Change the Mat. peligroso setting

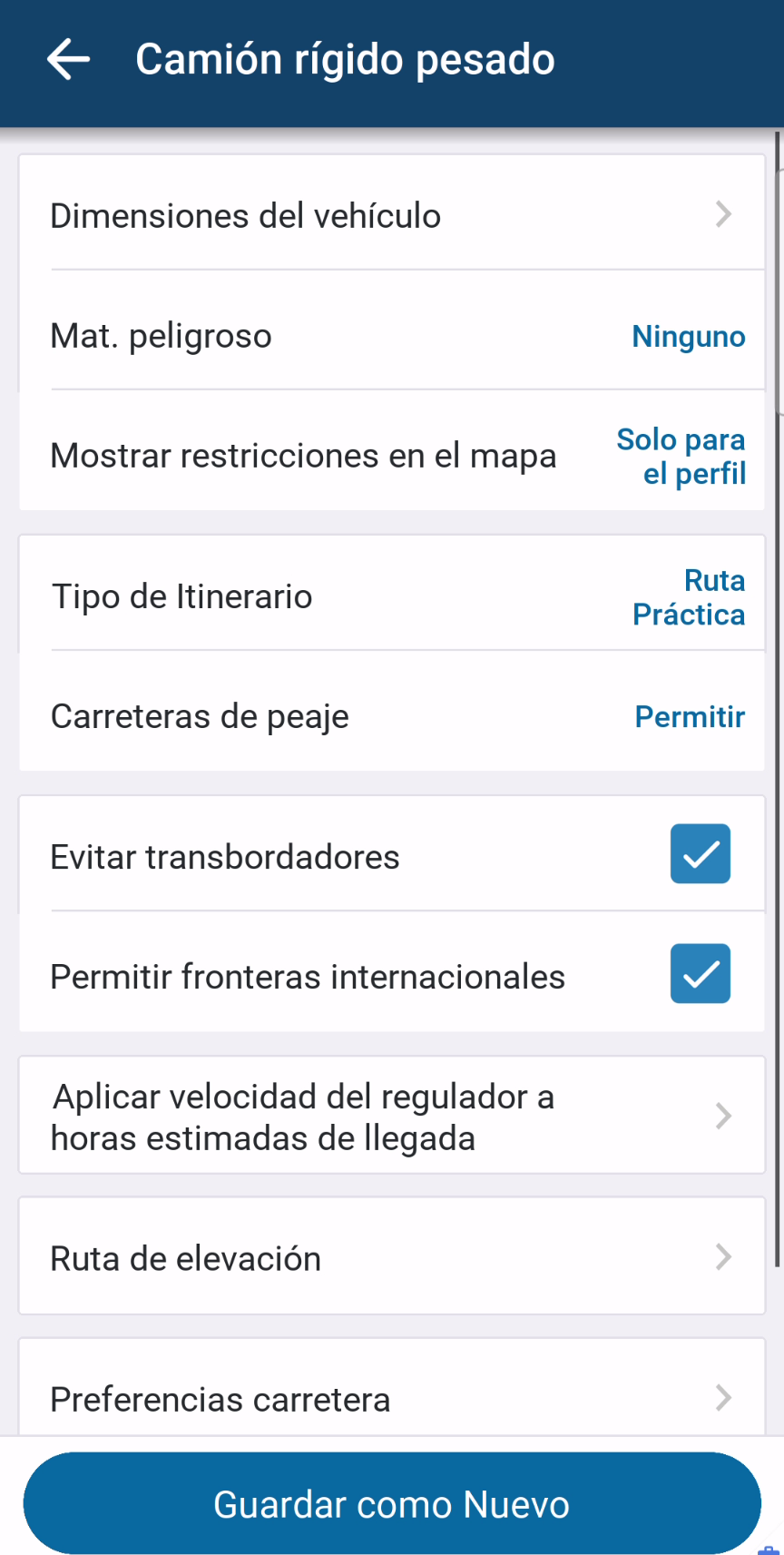[392, 334]
